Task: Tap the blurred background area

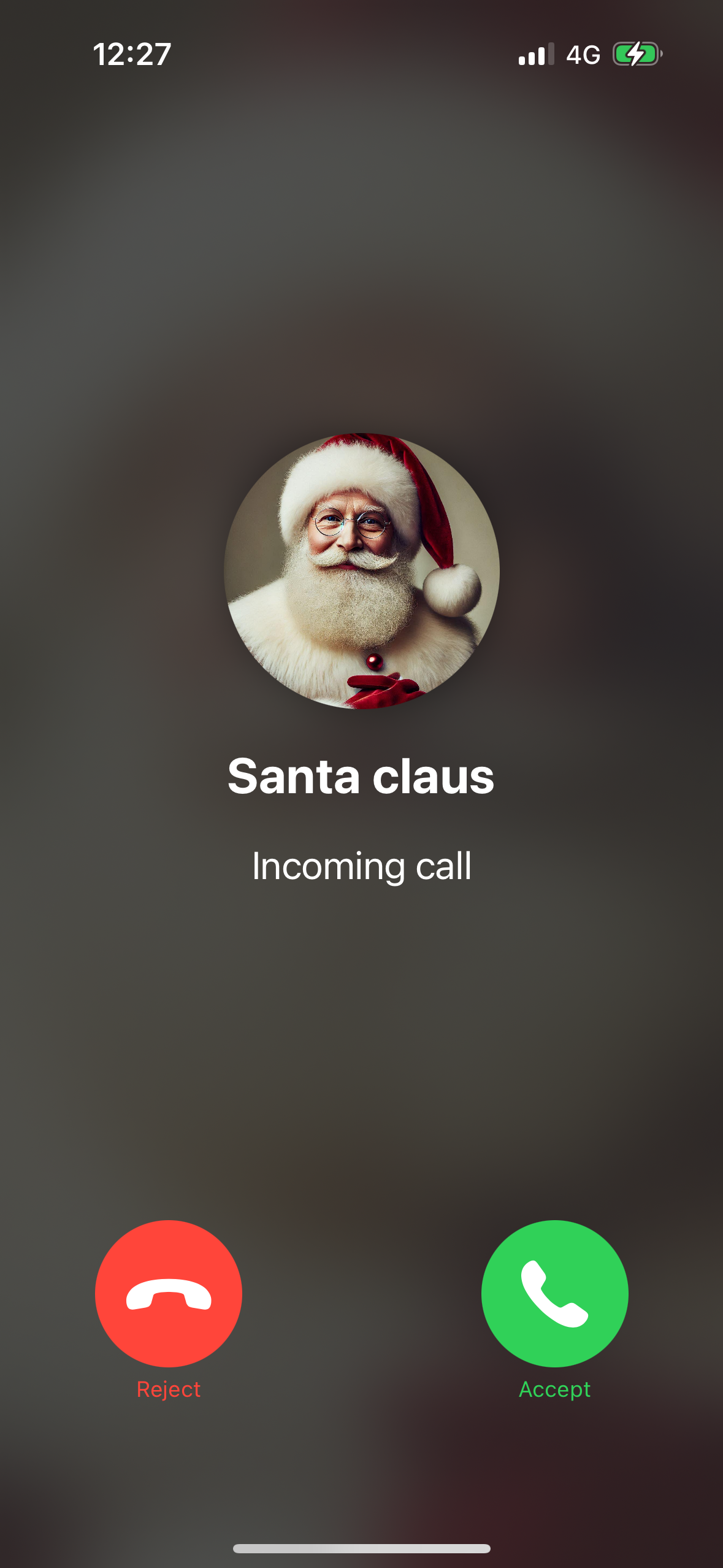Action: (x=361, y=1043)
